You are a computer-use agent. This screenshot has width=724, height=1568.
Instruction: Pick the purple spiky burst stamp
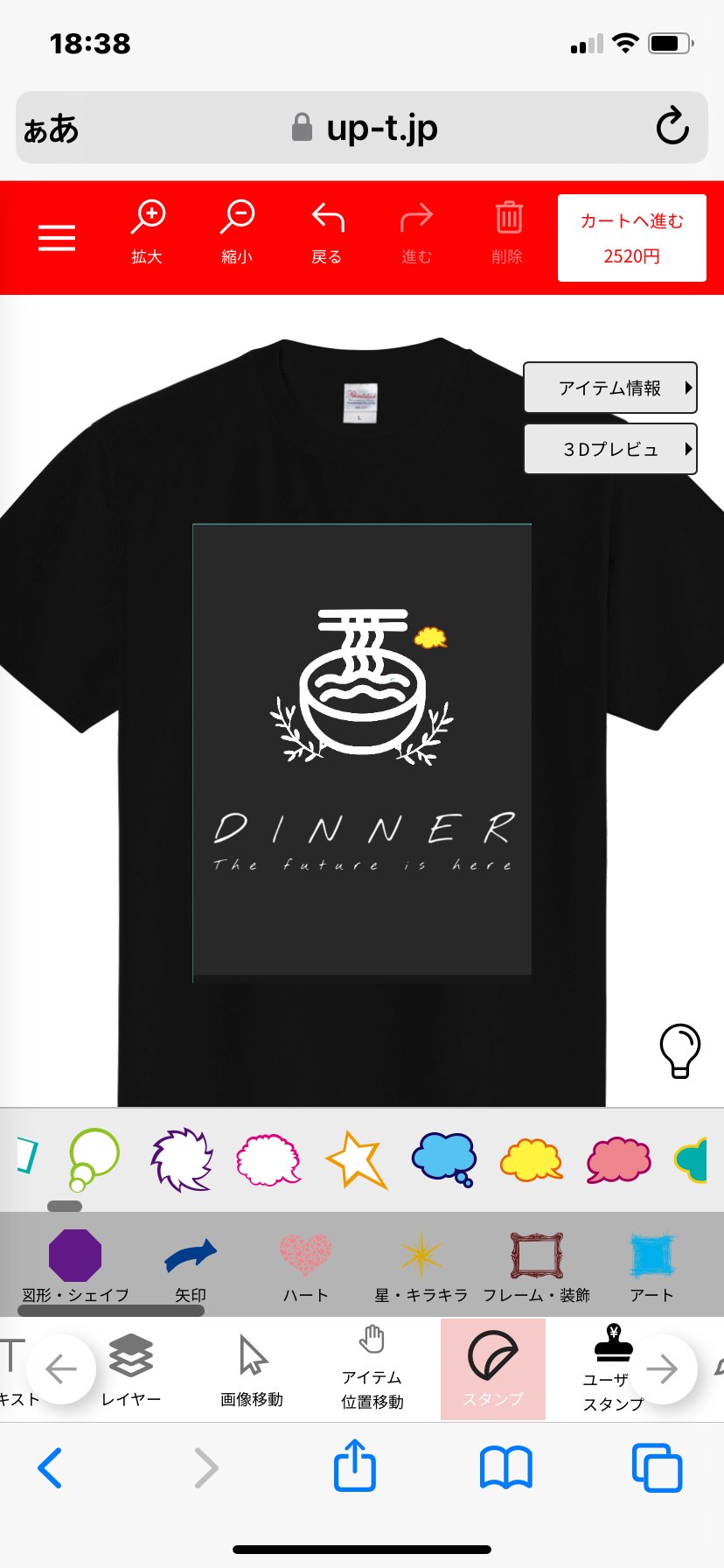182,1160
